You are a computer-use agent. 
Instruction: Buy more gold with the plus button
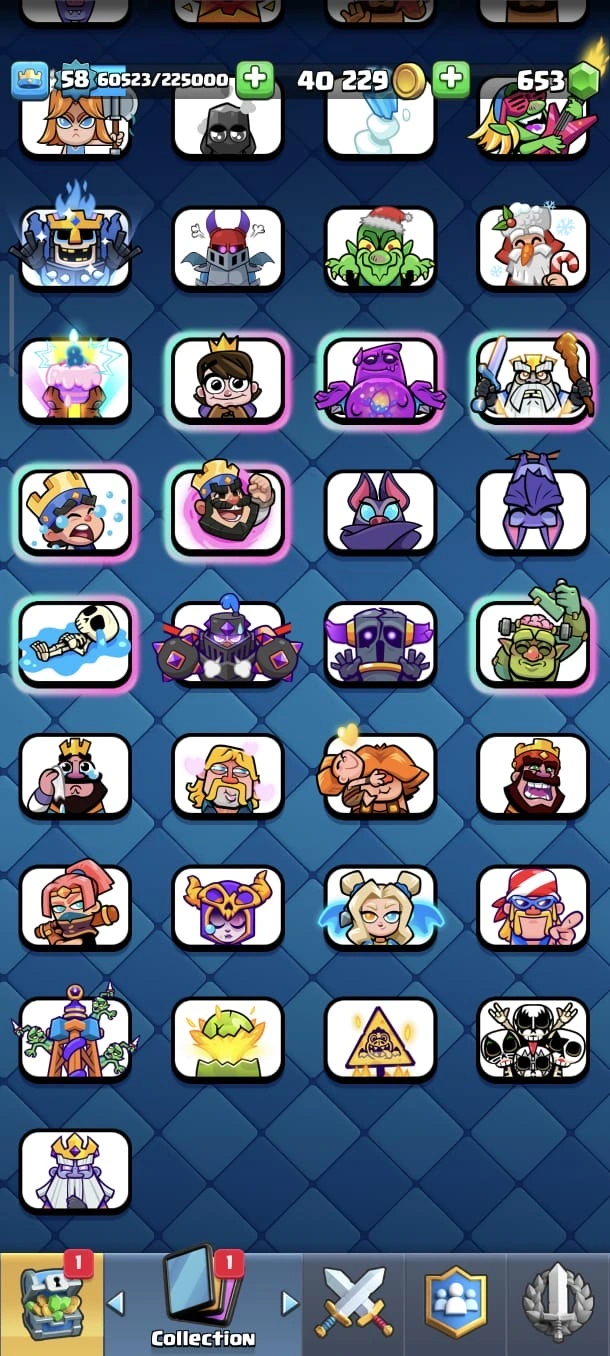tap(451, 79)
